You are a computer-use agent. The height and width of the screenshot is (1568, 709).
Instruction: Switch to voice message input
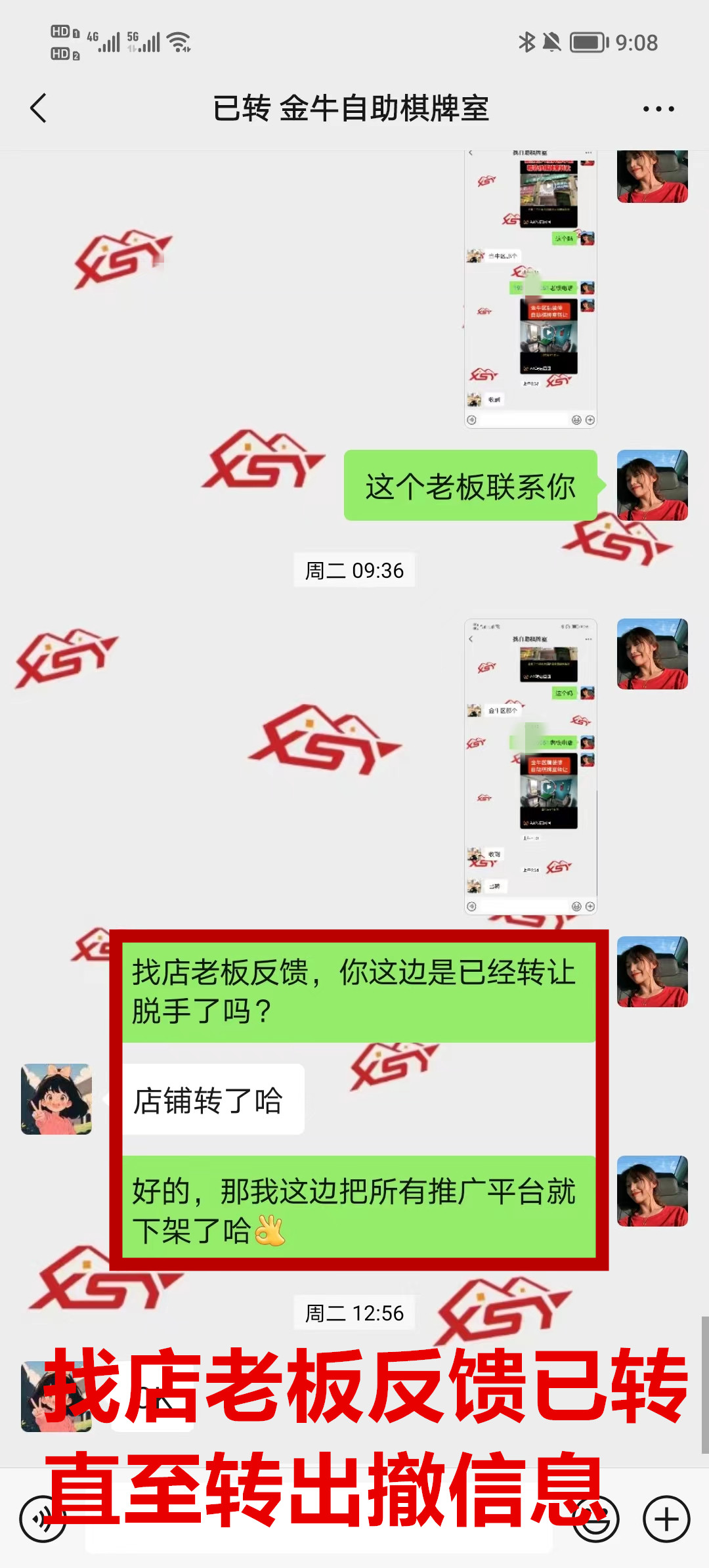click(x=43, y=1519)
